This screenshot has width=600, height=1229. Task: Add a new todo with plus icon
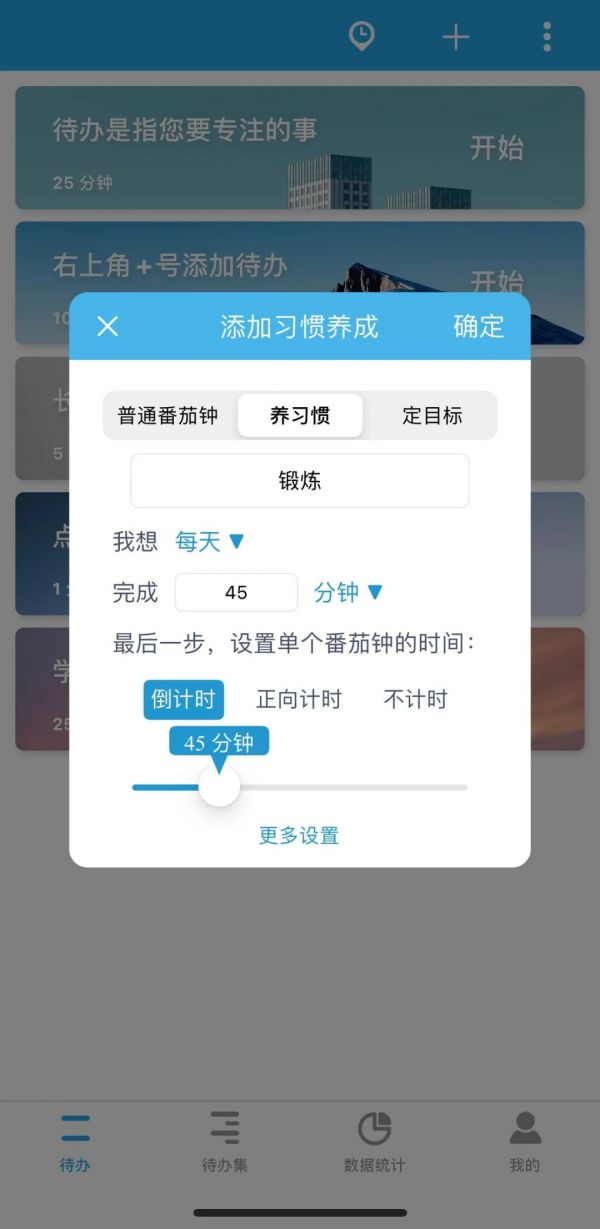456,37
